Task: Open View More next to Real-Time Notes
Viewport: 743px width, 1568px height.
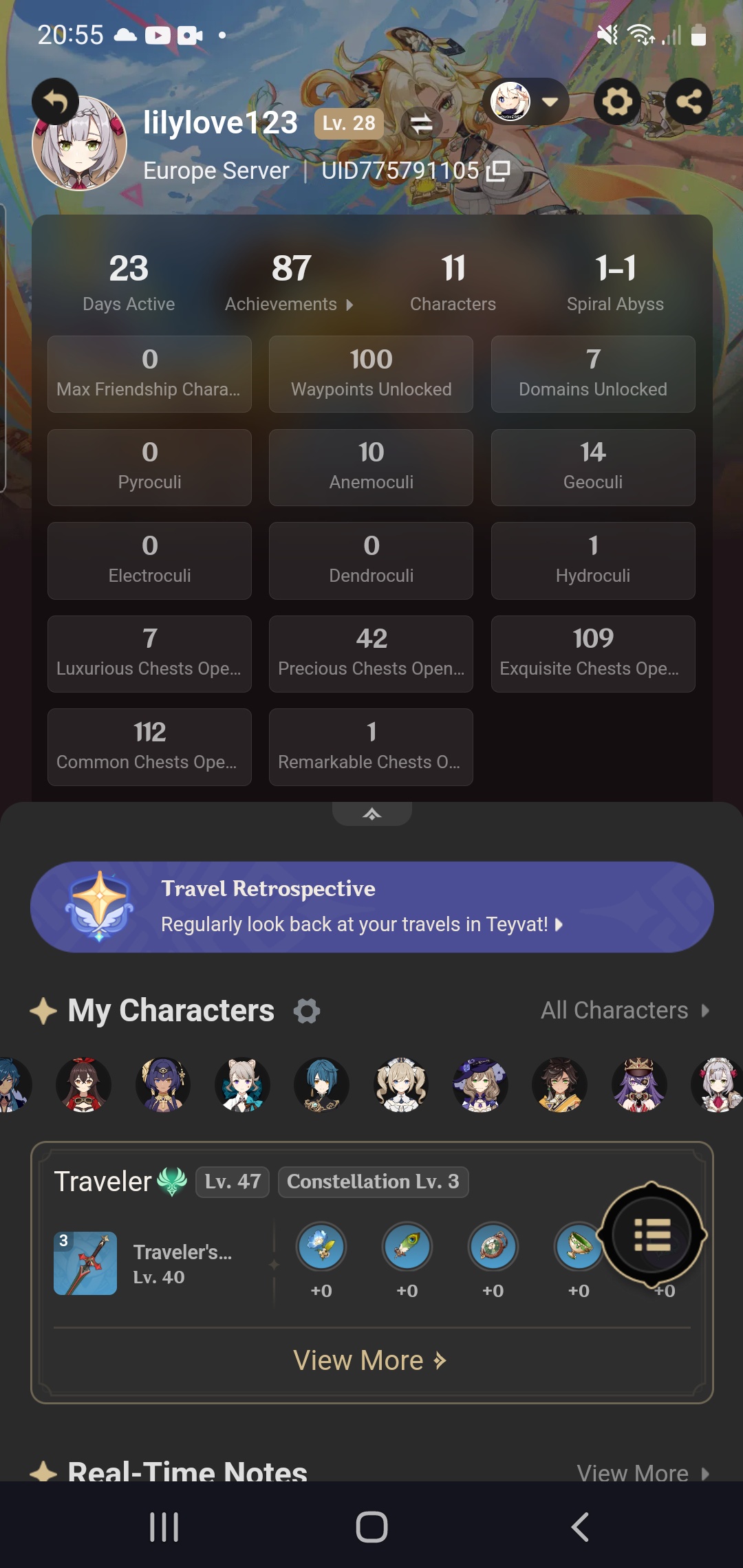Action: [x=643, y=1472]
